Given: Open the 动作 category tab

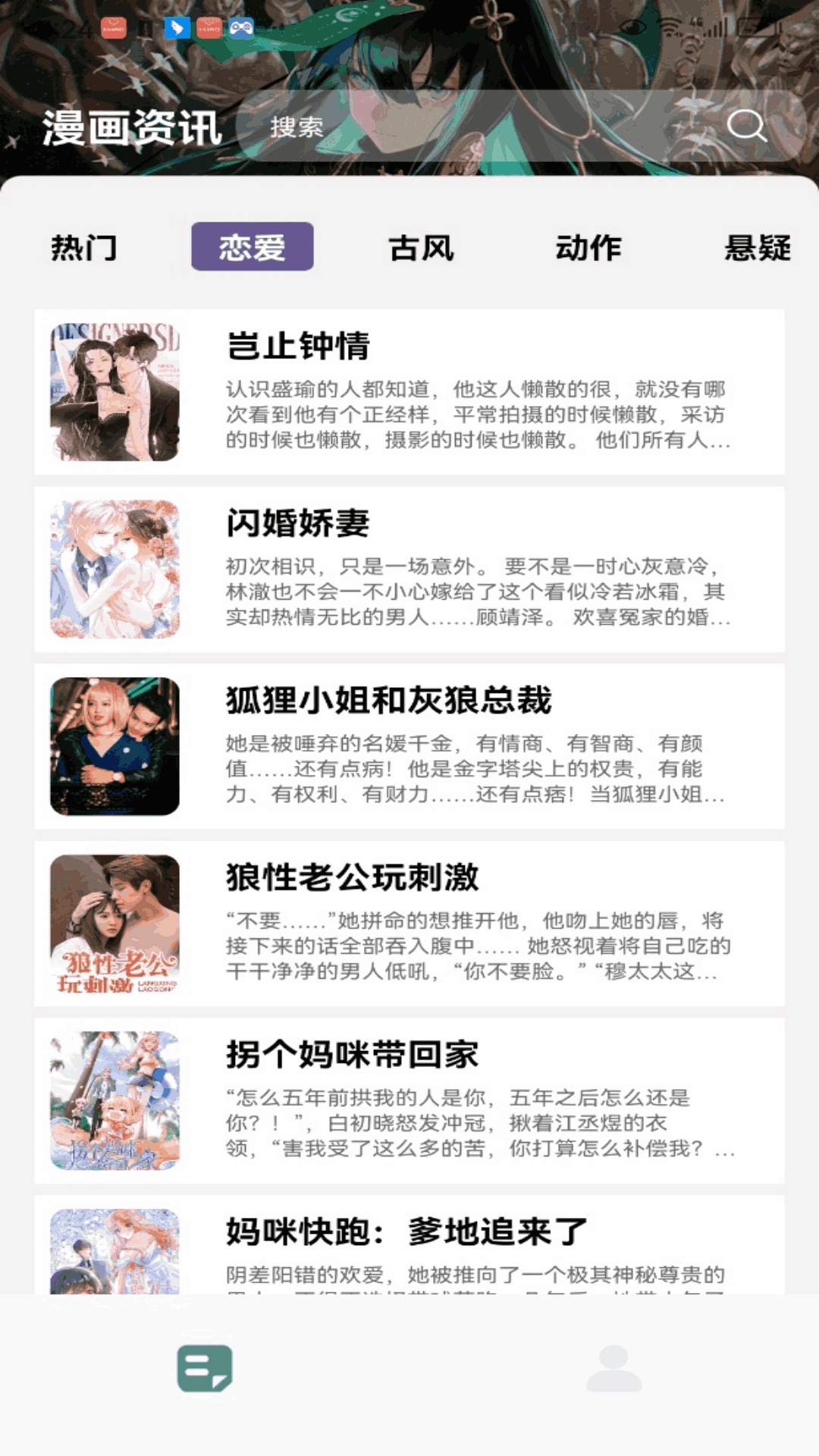Looking at the screenshot, I should click(x=588, y=247).
